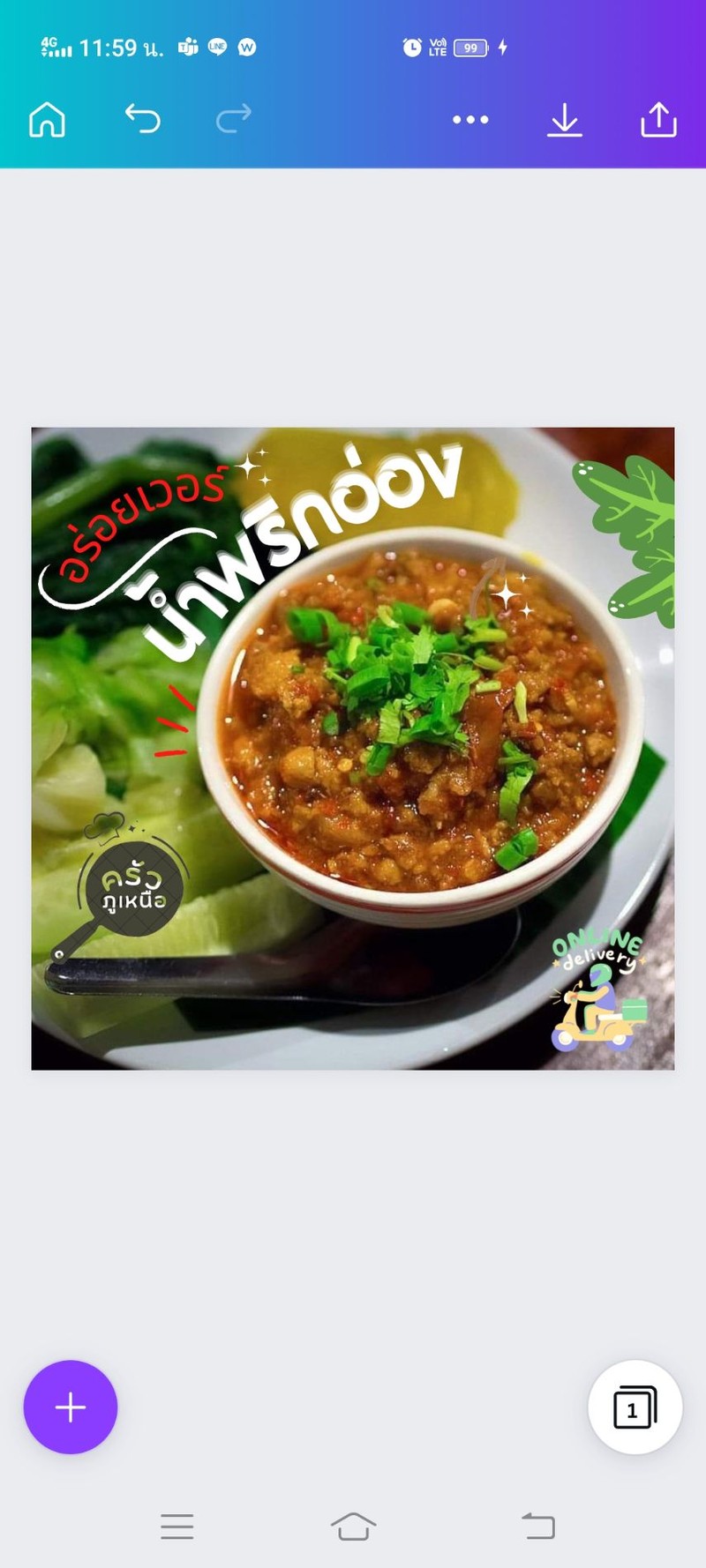The height and width of the screenshot is (1568, 706).
Task: Go to the Canva home screen
Action: pyautogui.click(x=47, y=119)
